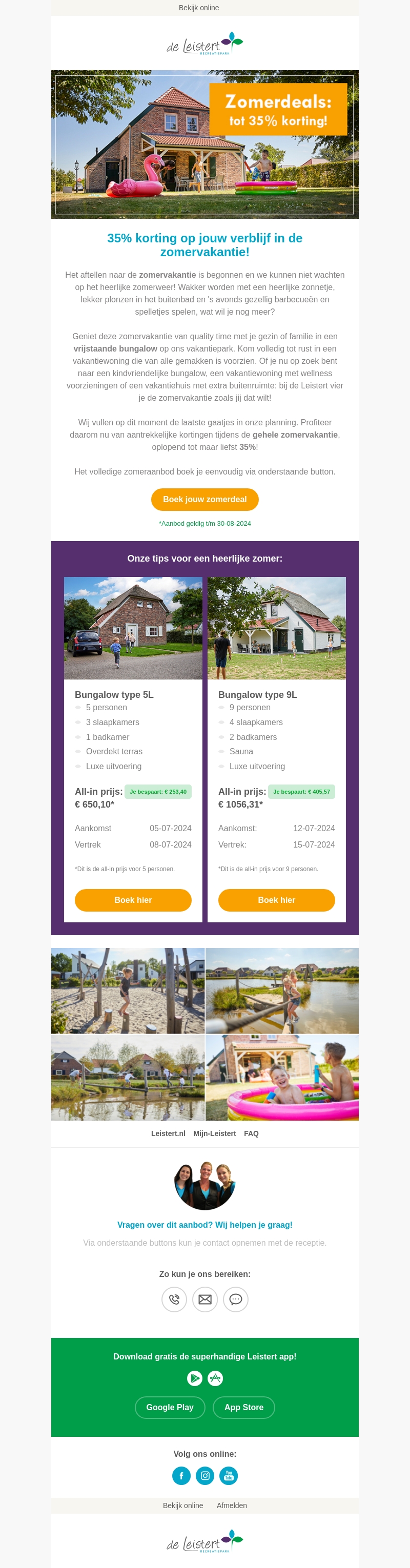This screenshot has height=1568, width=410.
Task: Visit the Facebook page
Action: [181, 1475]
